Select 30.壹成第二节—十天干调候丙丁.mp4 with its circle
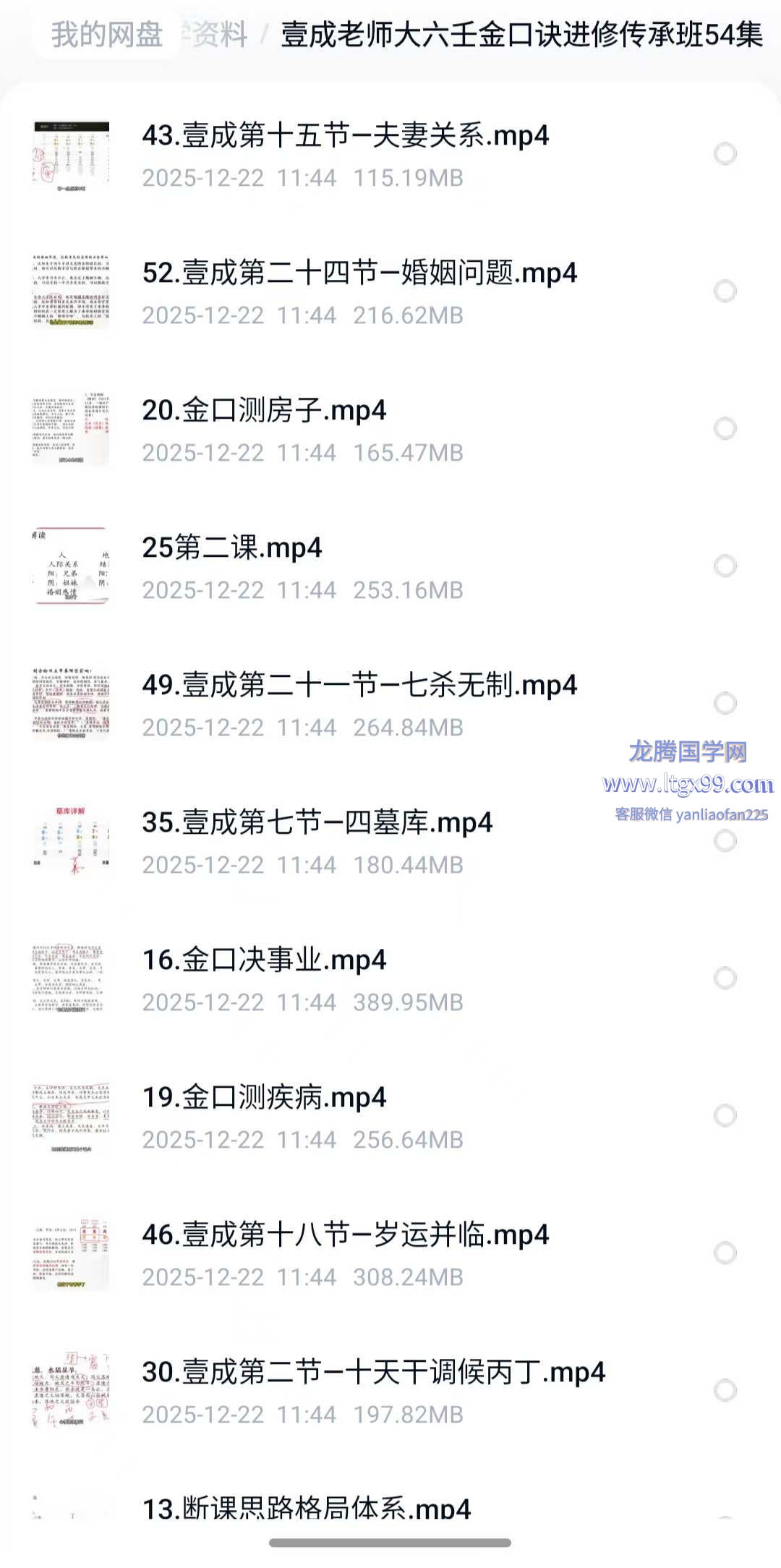The image size is (781, 1568). (x=725, y=1391)
